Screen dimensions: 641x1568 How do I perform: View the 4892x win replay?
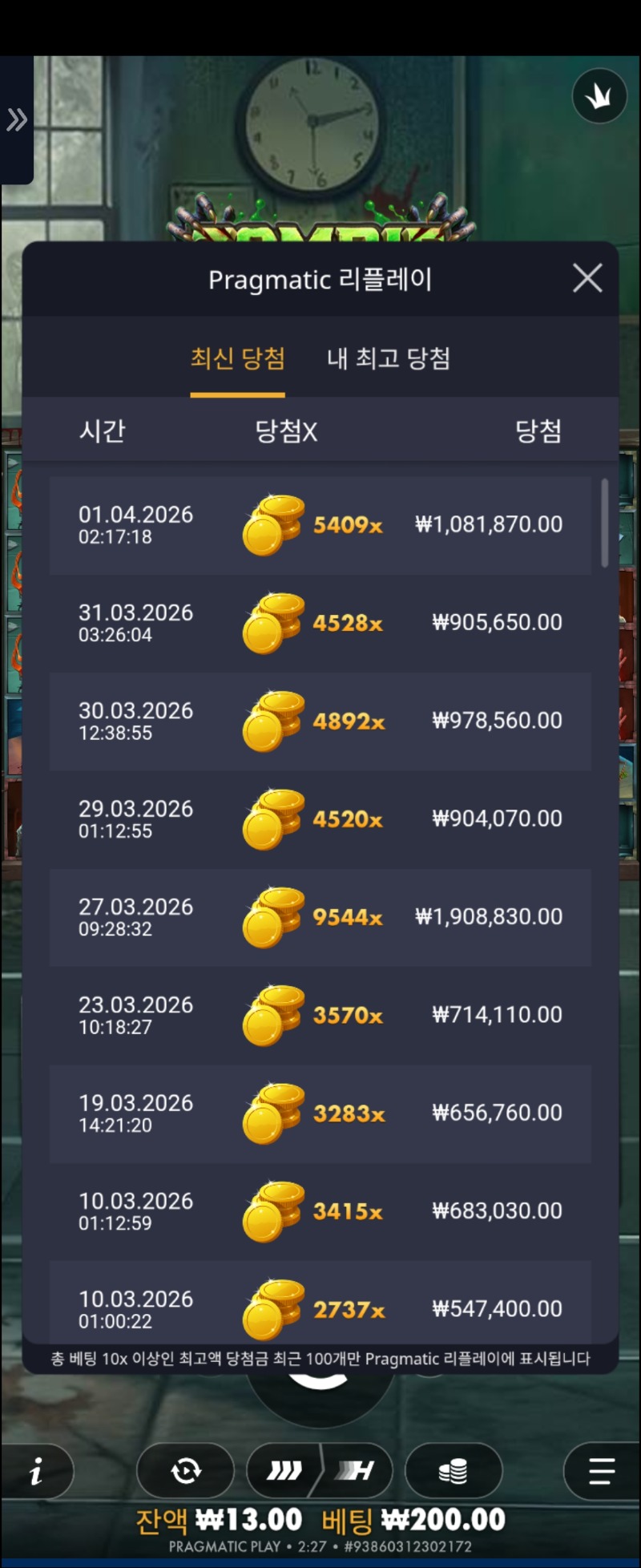pos(320,721)
